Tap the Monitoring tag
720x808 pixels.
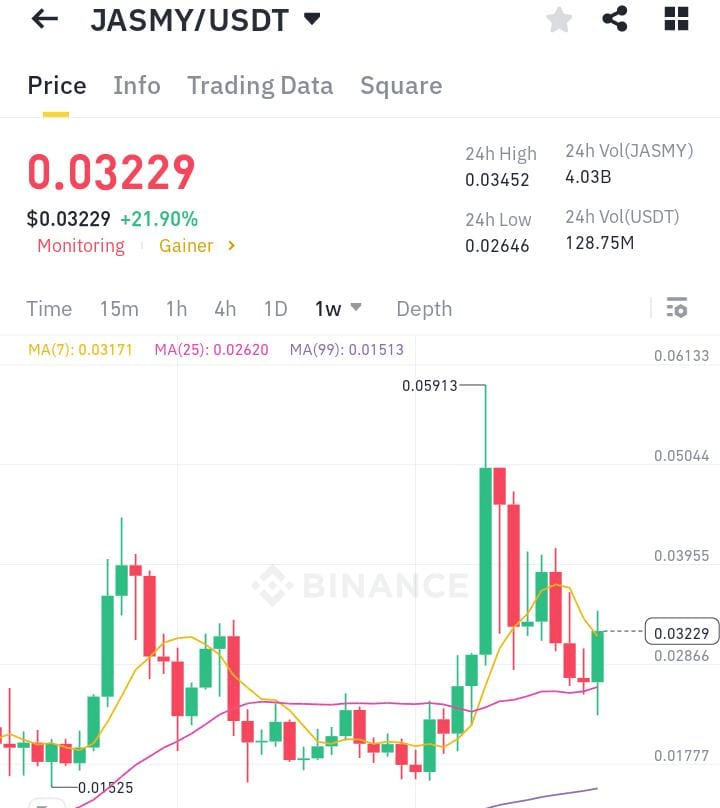click(81, 246)
